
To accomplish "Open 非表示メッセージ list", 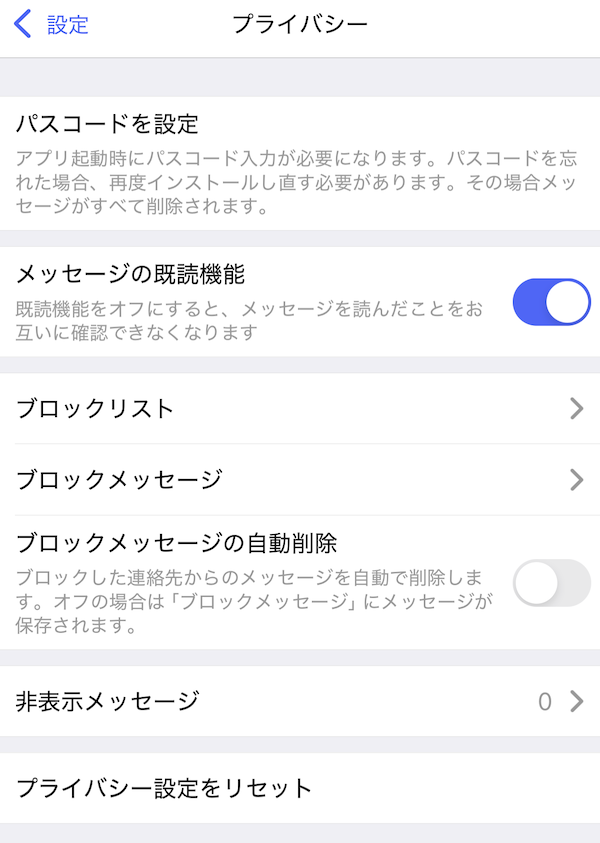I will coord(300,701).
